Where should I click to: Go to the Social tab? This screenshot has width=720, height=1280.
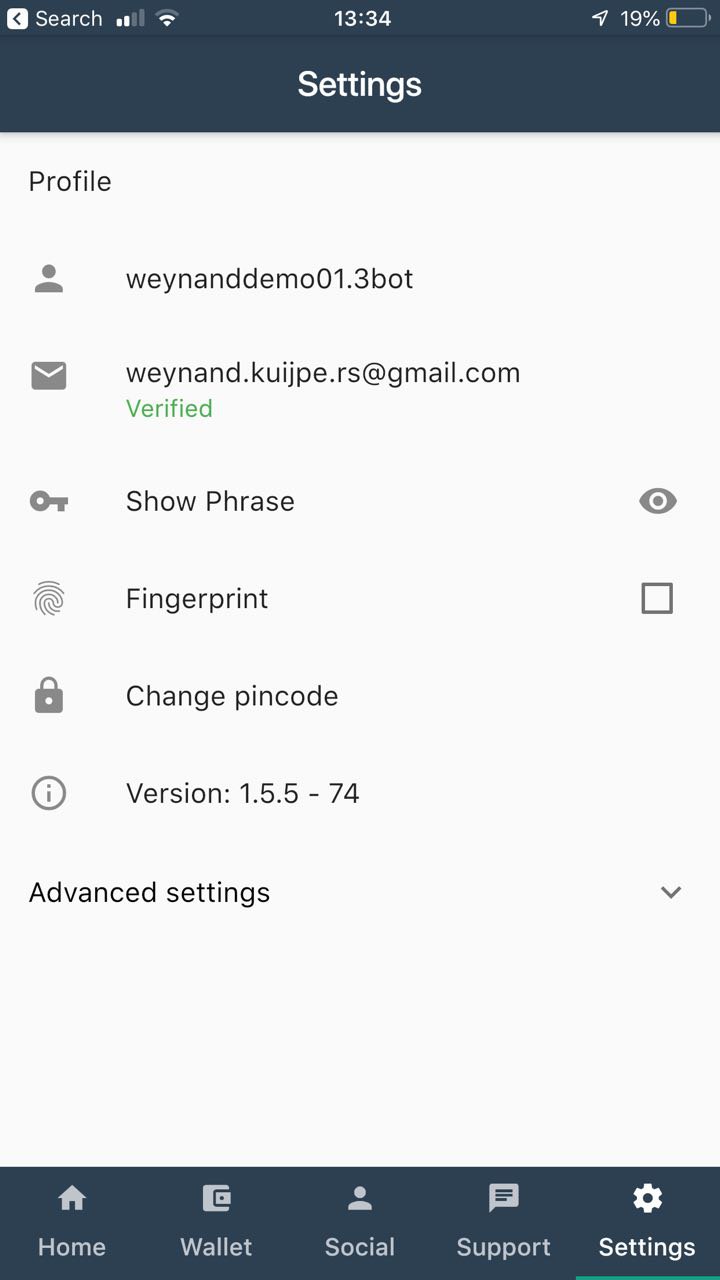click(360, 1221)
